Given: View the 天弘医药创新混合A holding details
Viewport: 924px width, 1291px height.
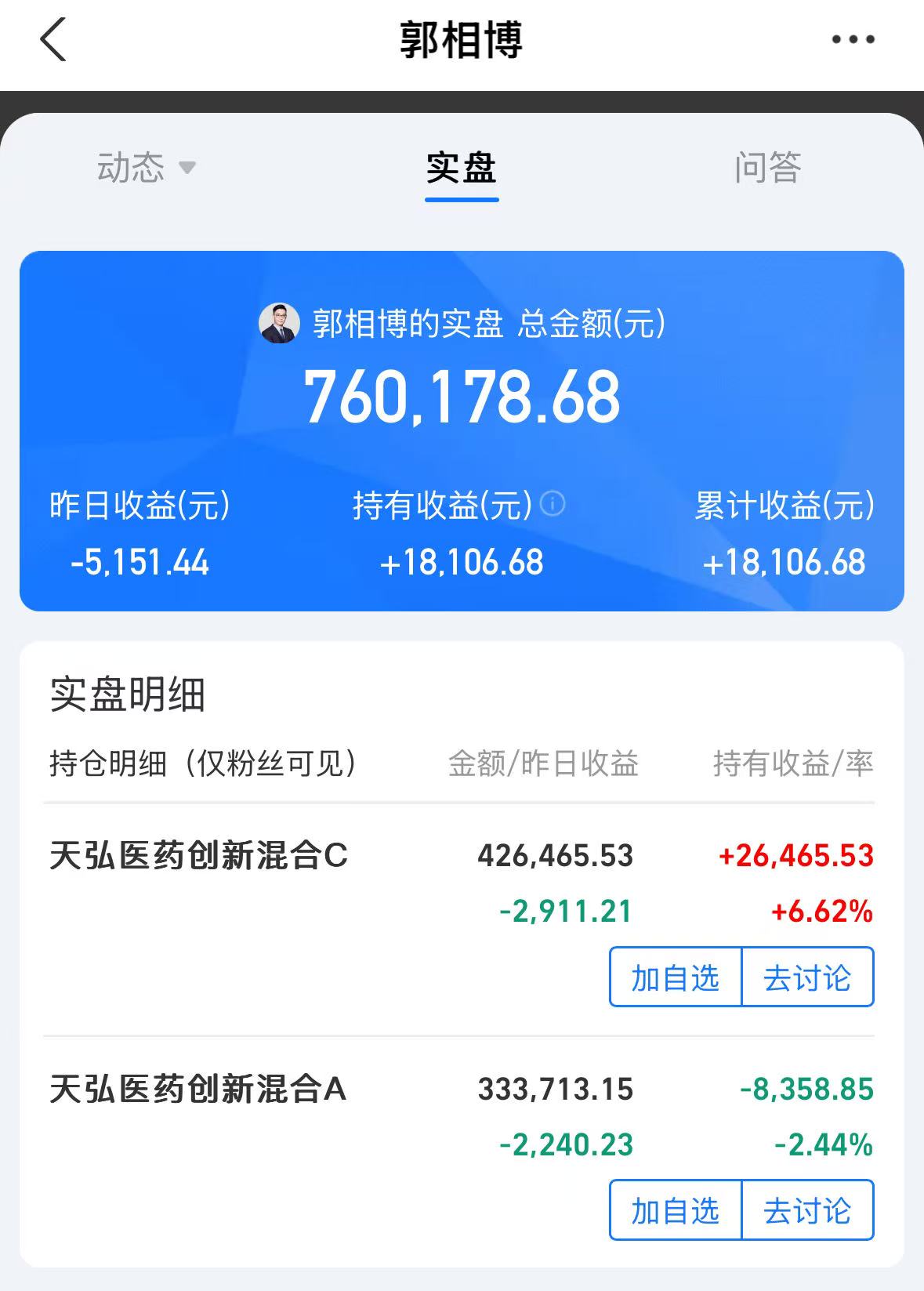Looking at the screenshot, I should 198,1089.
